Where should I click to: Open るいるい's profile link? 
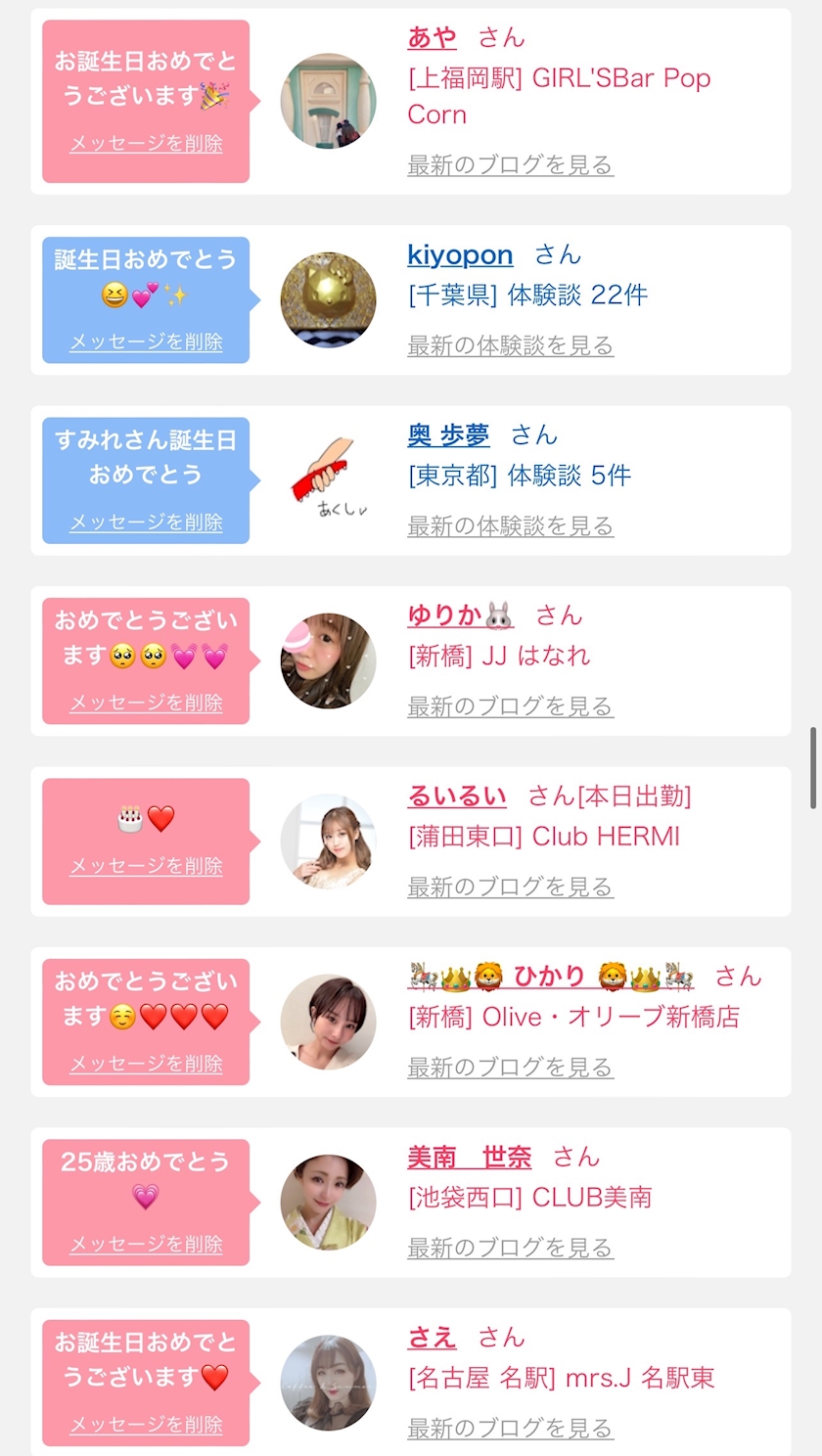click(x=457, y=796)
